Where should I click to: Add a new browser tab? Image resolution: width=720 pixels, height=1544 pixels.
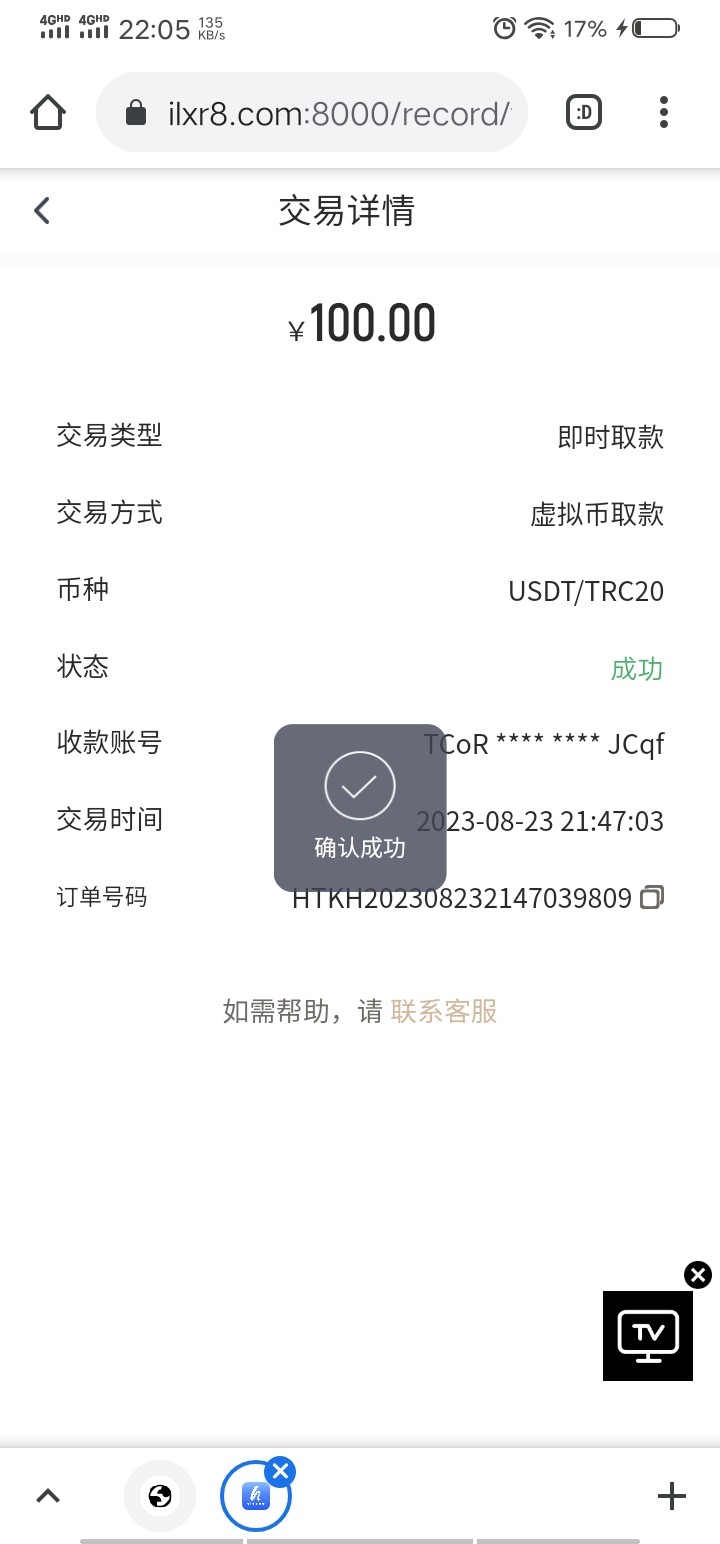point(671,1496)
